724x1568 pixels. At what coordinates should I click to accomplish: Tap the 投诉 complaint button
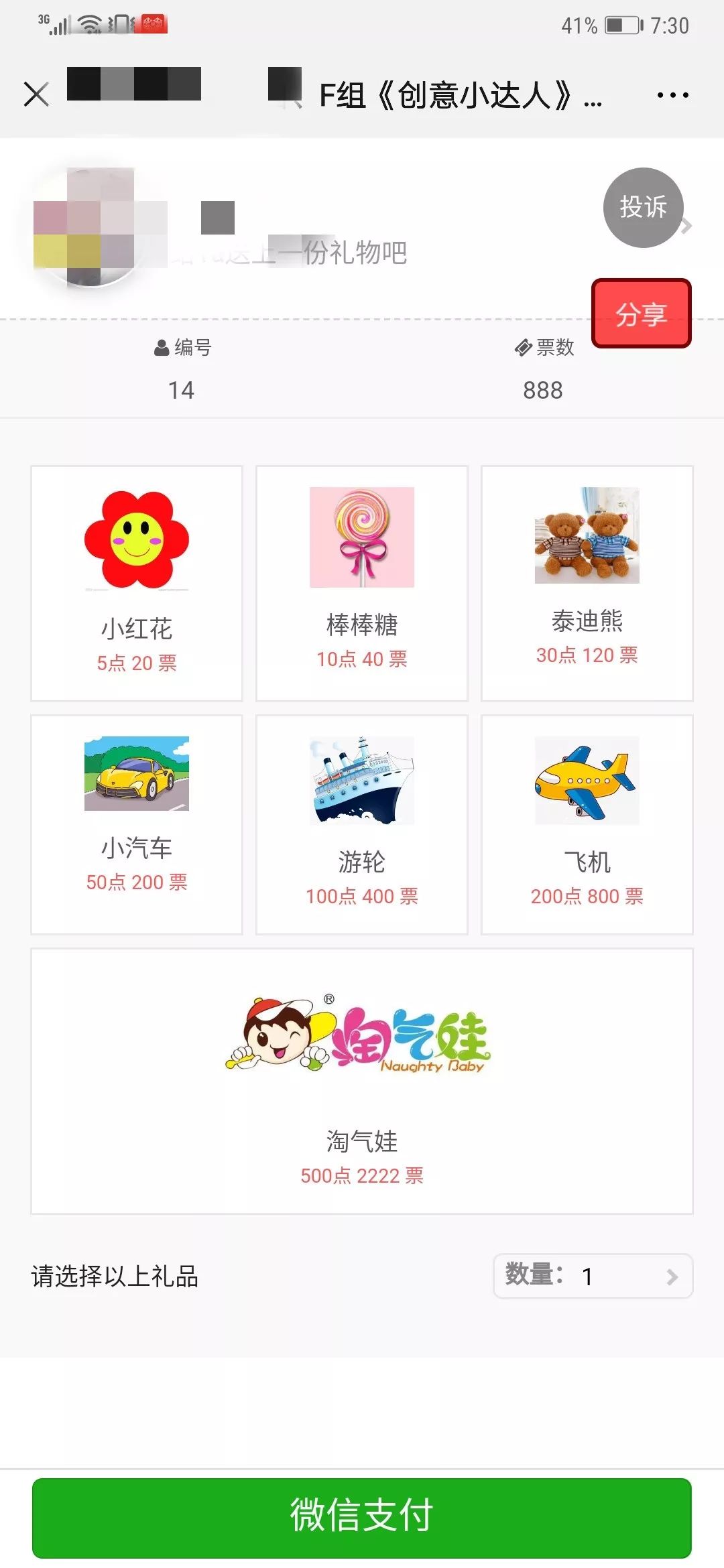click(x=643, y=207)
